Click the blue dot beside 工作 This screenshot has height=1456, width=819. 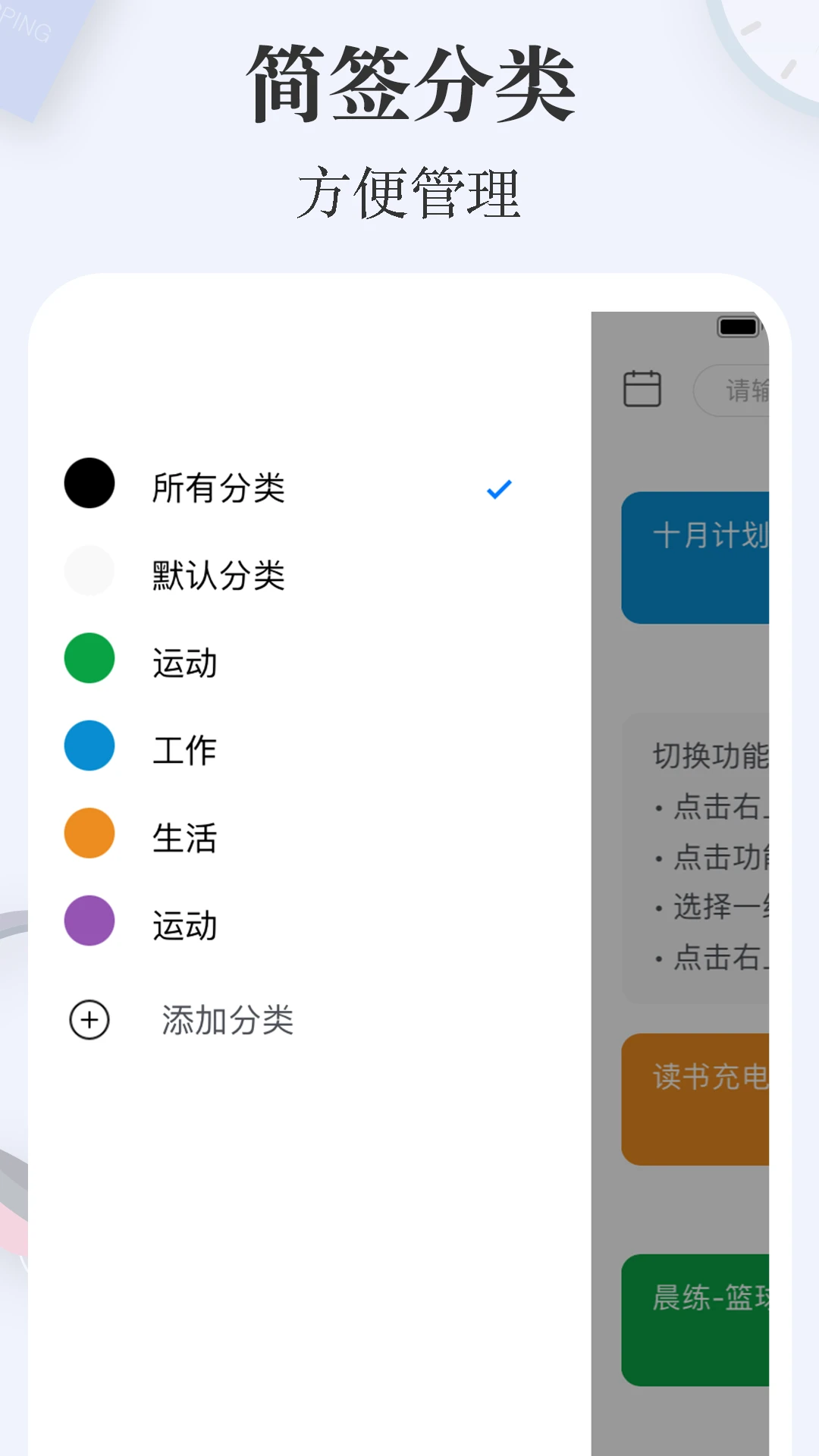(89, 746)
